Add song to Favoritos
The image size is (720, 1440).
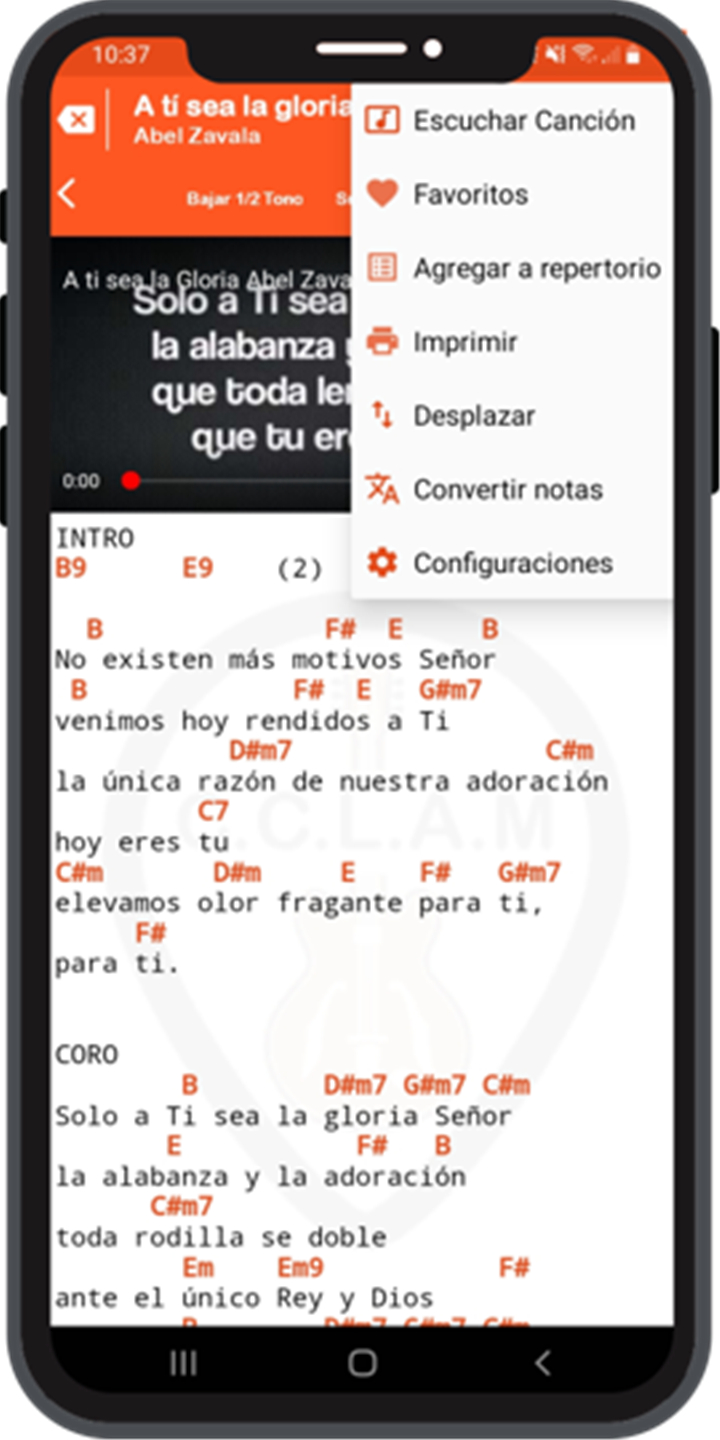[512, 194]
